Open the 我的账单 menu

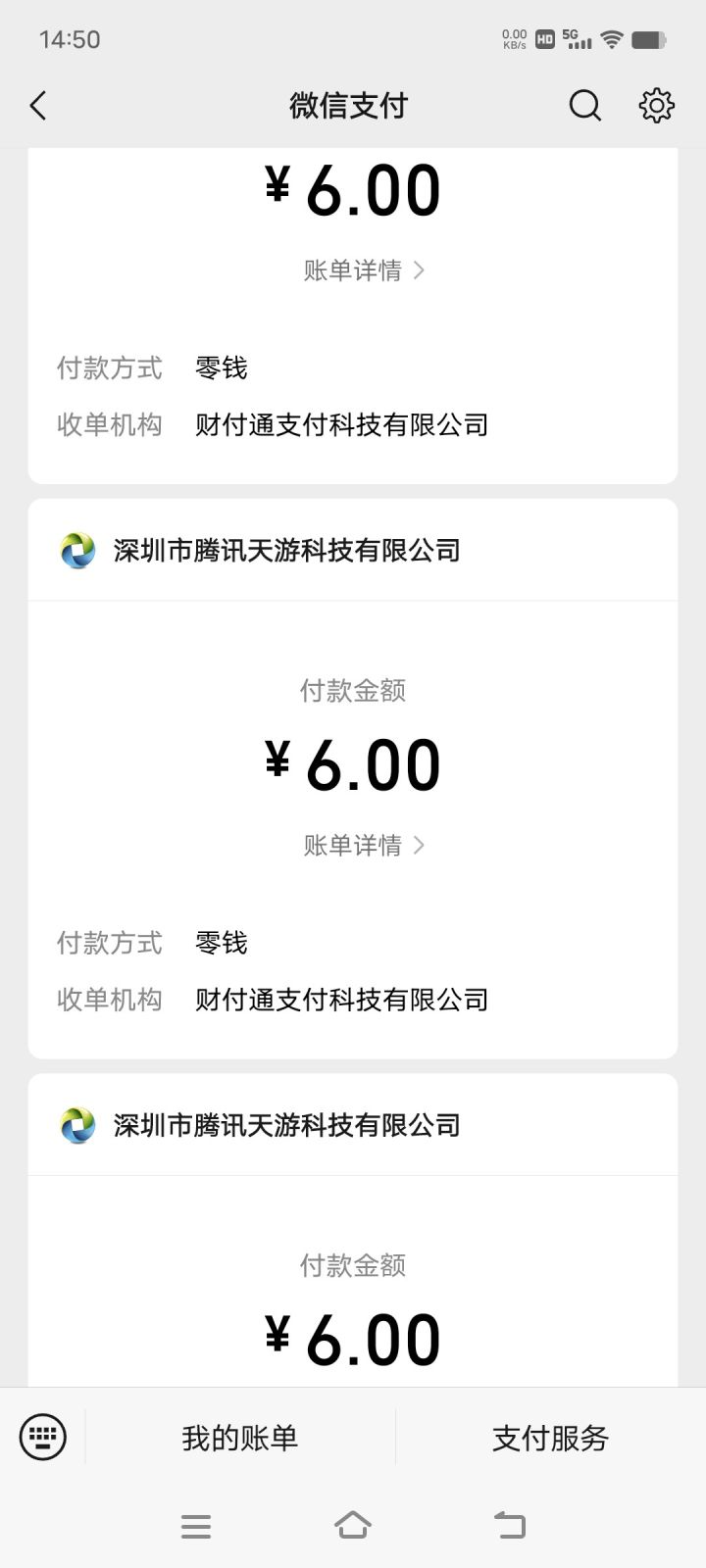(x=240, y=1438)
